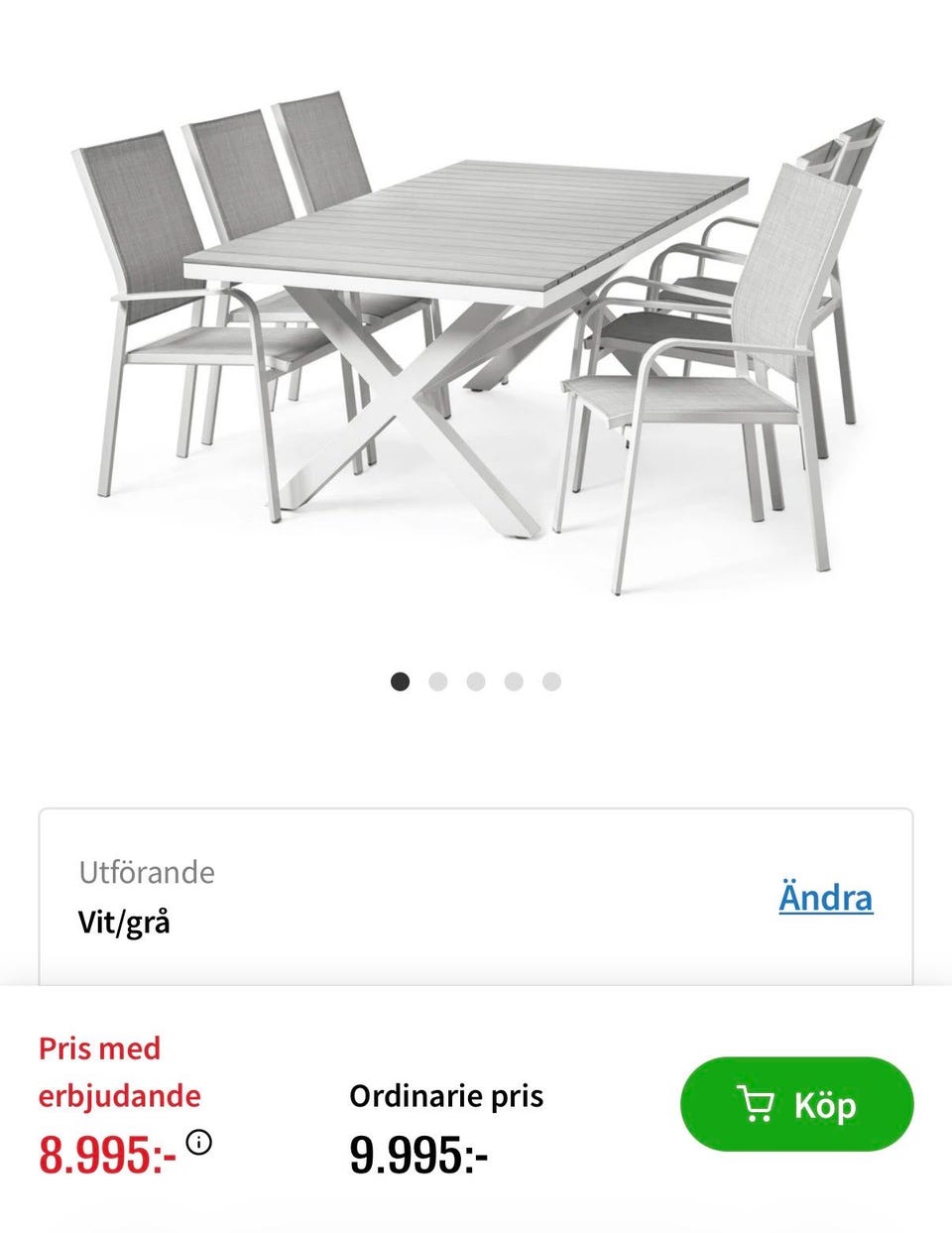The width and height of the screenshot is (952, 1233).
Task: Open the Ändra link to change finish
Action: point(826,898)
